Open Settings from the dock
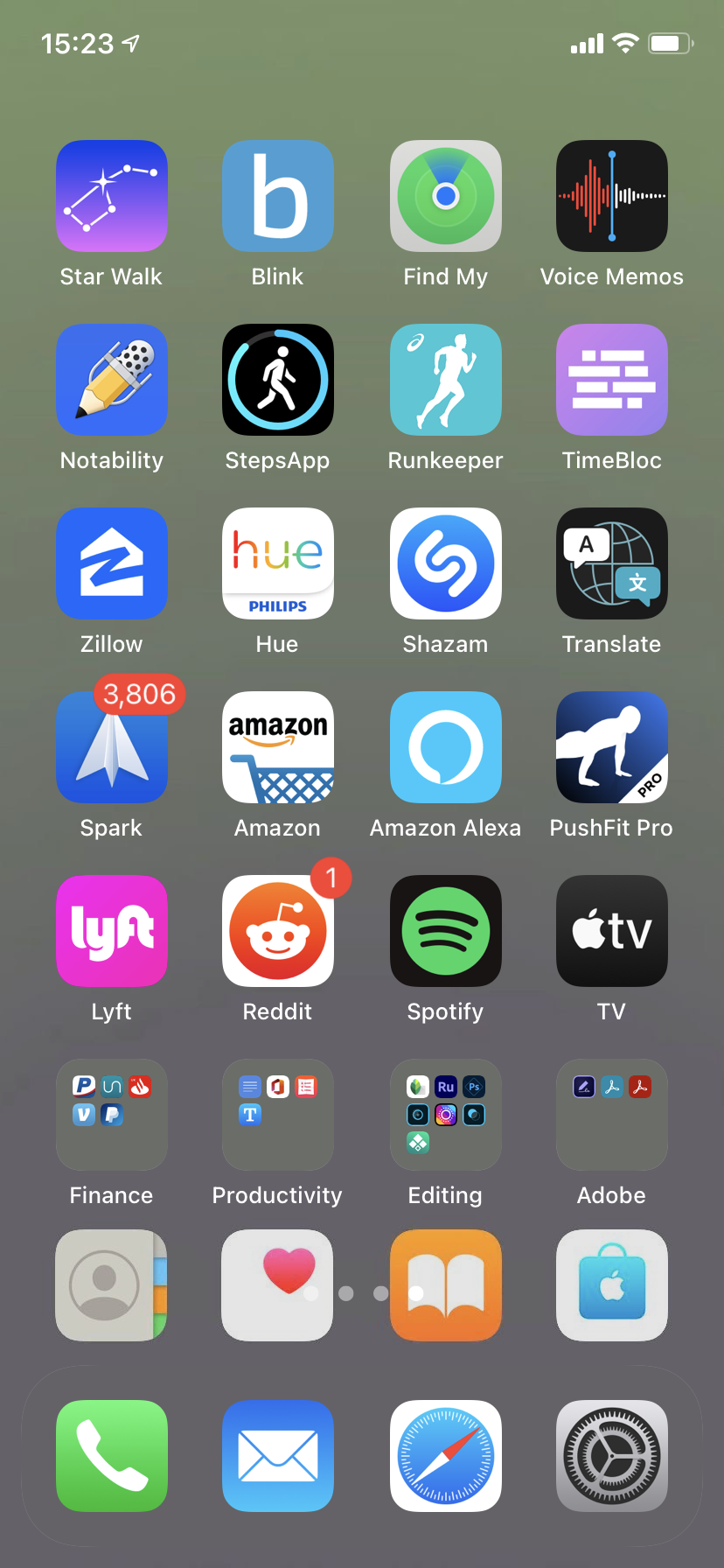 [x=612, y=1456]
